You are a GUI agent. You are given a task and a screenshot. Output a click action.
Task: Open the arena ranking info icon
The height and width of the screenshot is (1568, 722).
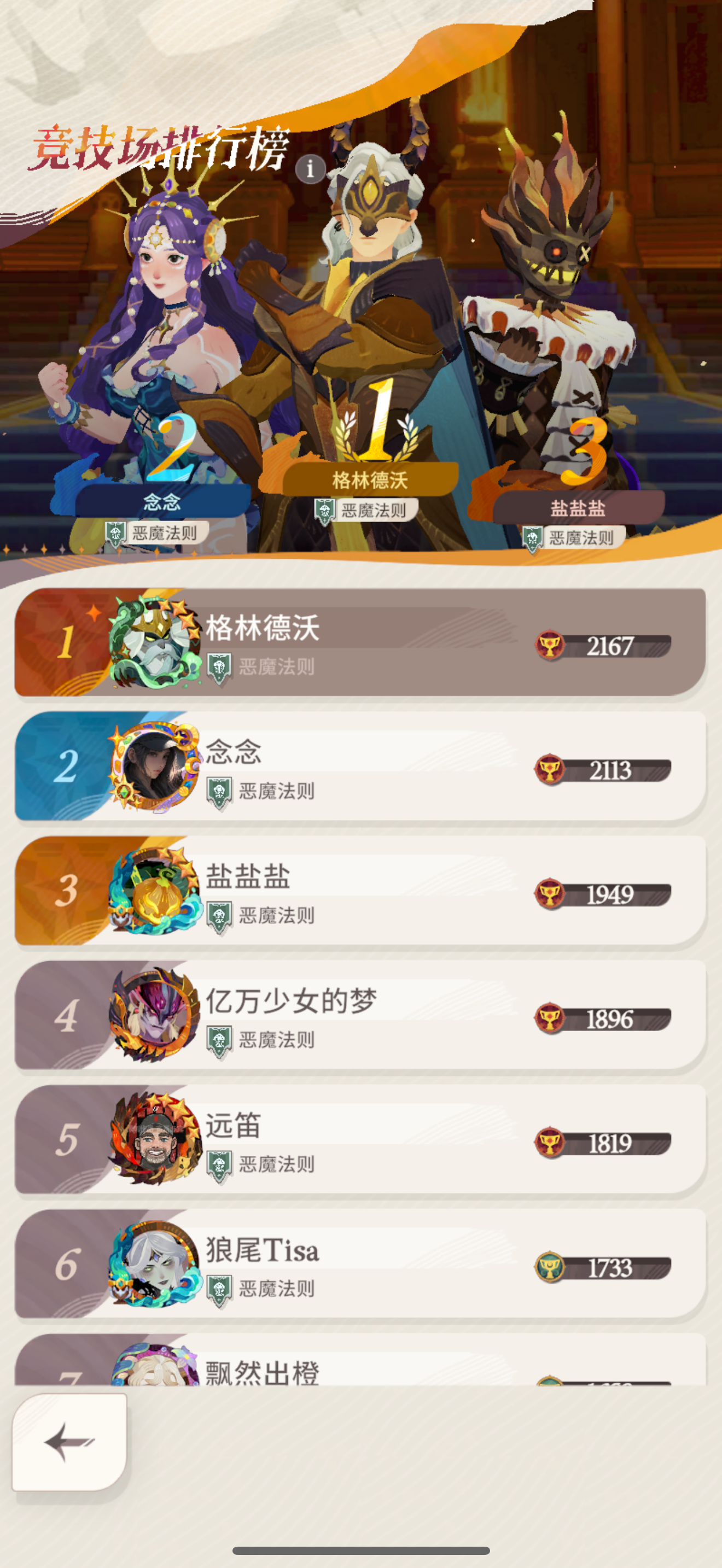point(310,168)
